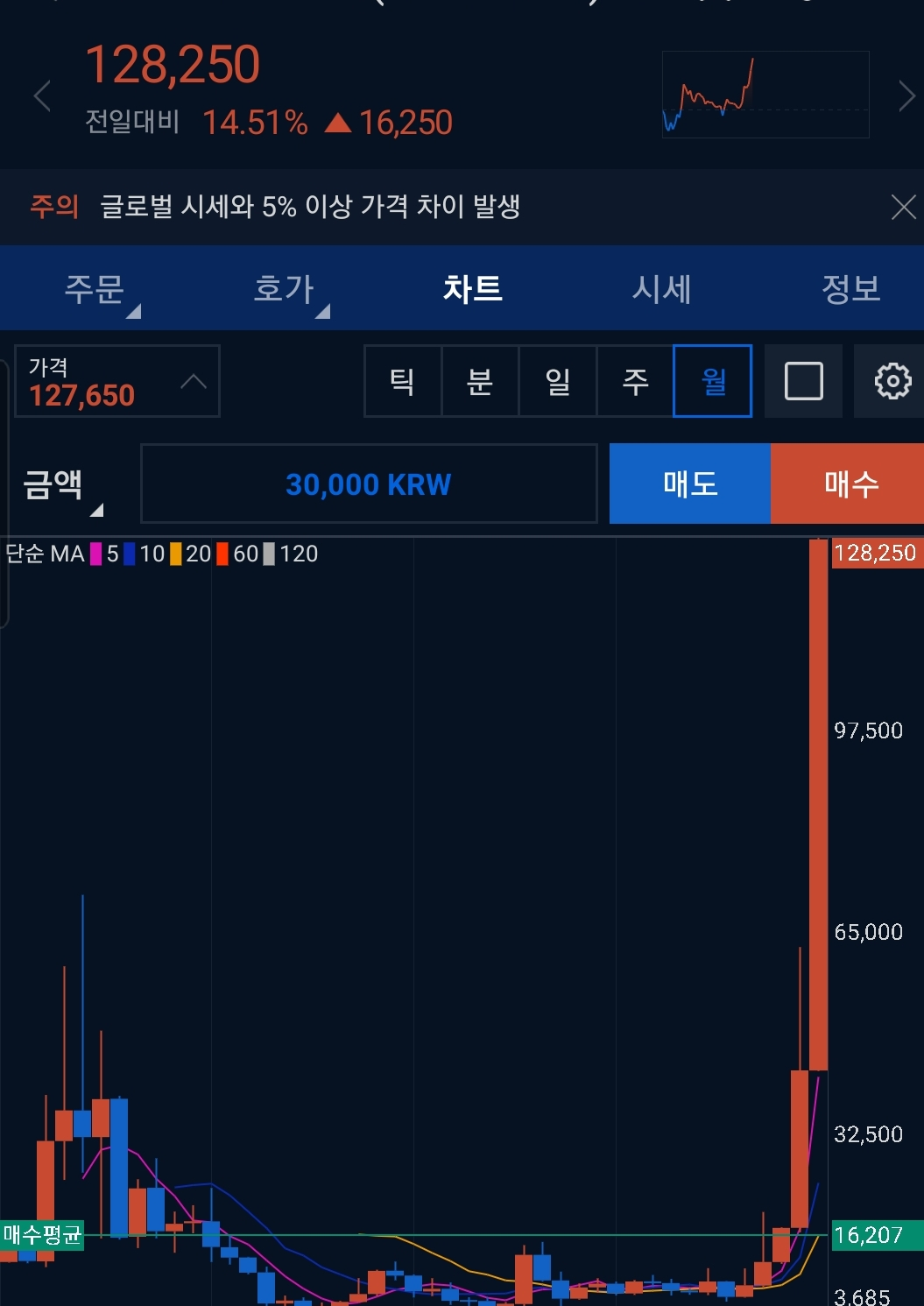Image resolution: width=924 pixels, height=1306 pixels.
Task: Switch to the 시세 tab
Action: [662, 288]
